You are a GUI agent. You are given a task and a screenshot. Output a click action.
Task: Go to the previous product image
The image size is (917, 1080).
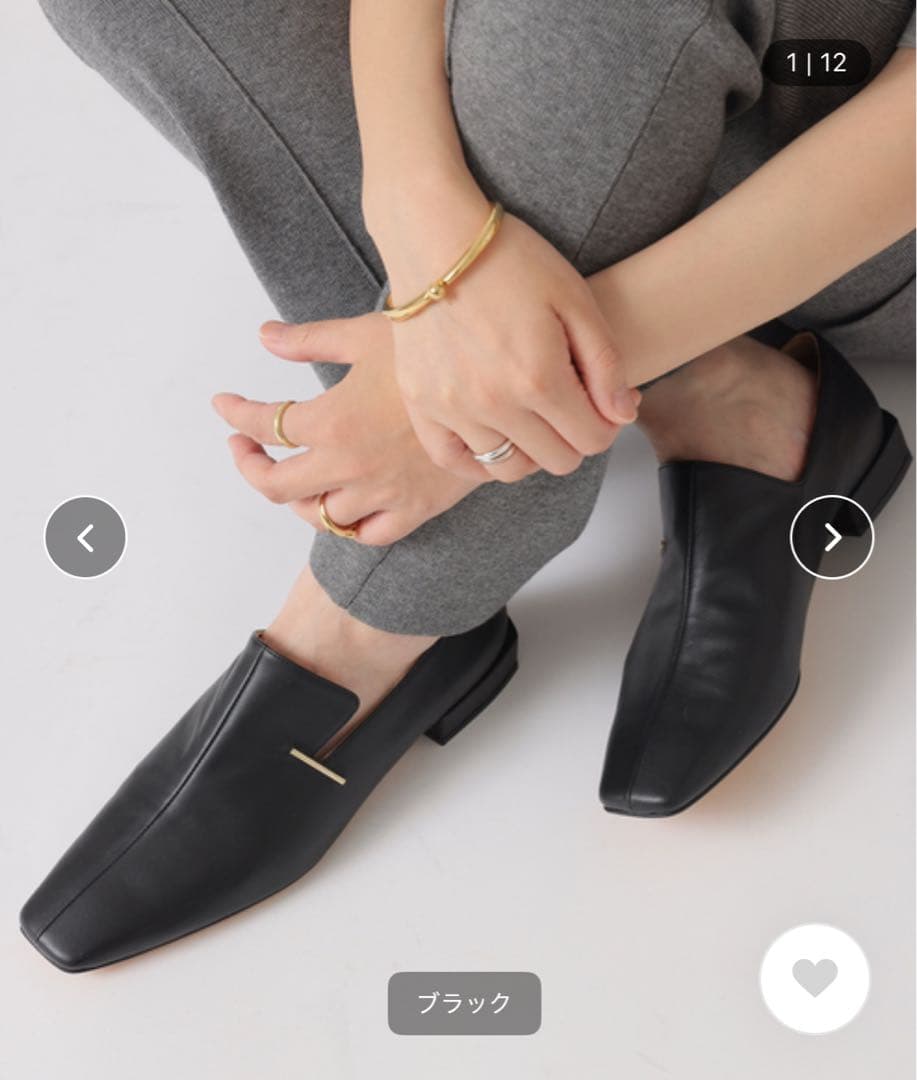(x=86, y=538)
